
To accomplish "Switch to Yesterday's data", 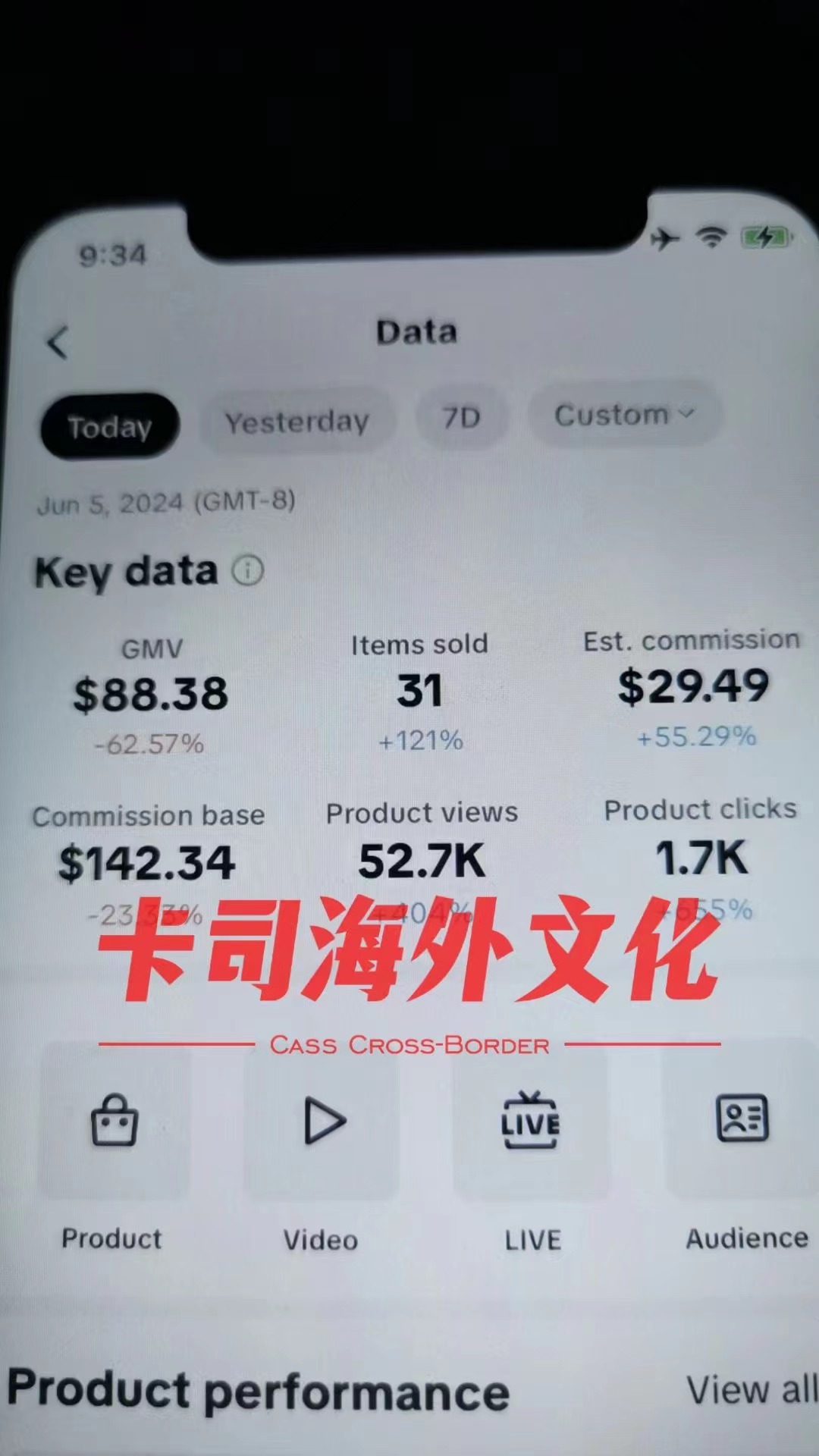I will (x=297, y=421).
